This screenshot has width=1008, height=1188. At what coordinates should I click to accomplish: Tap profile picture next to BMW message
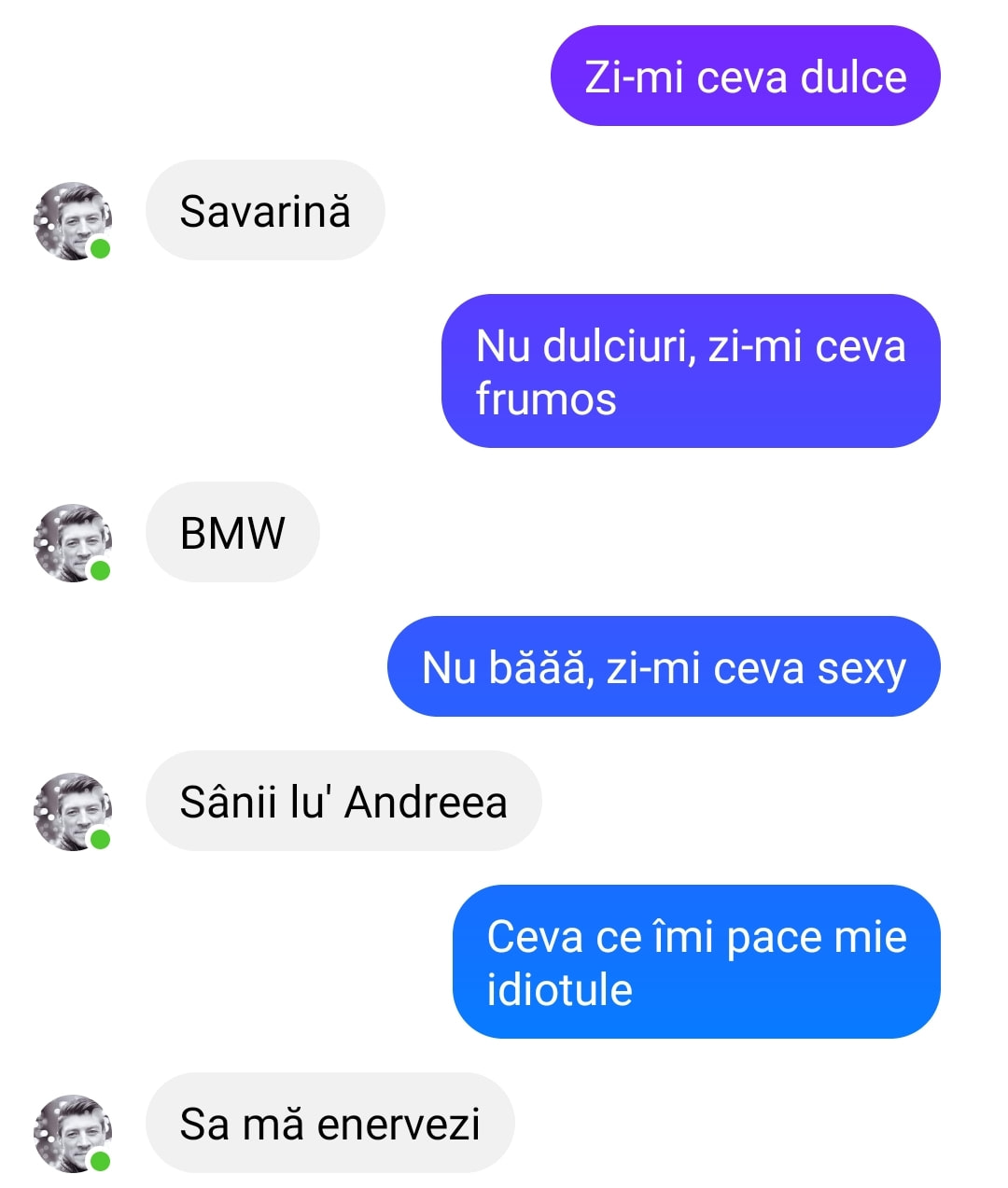click(x=73, y=542)
